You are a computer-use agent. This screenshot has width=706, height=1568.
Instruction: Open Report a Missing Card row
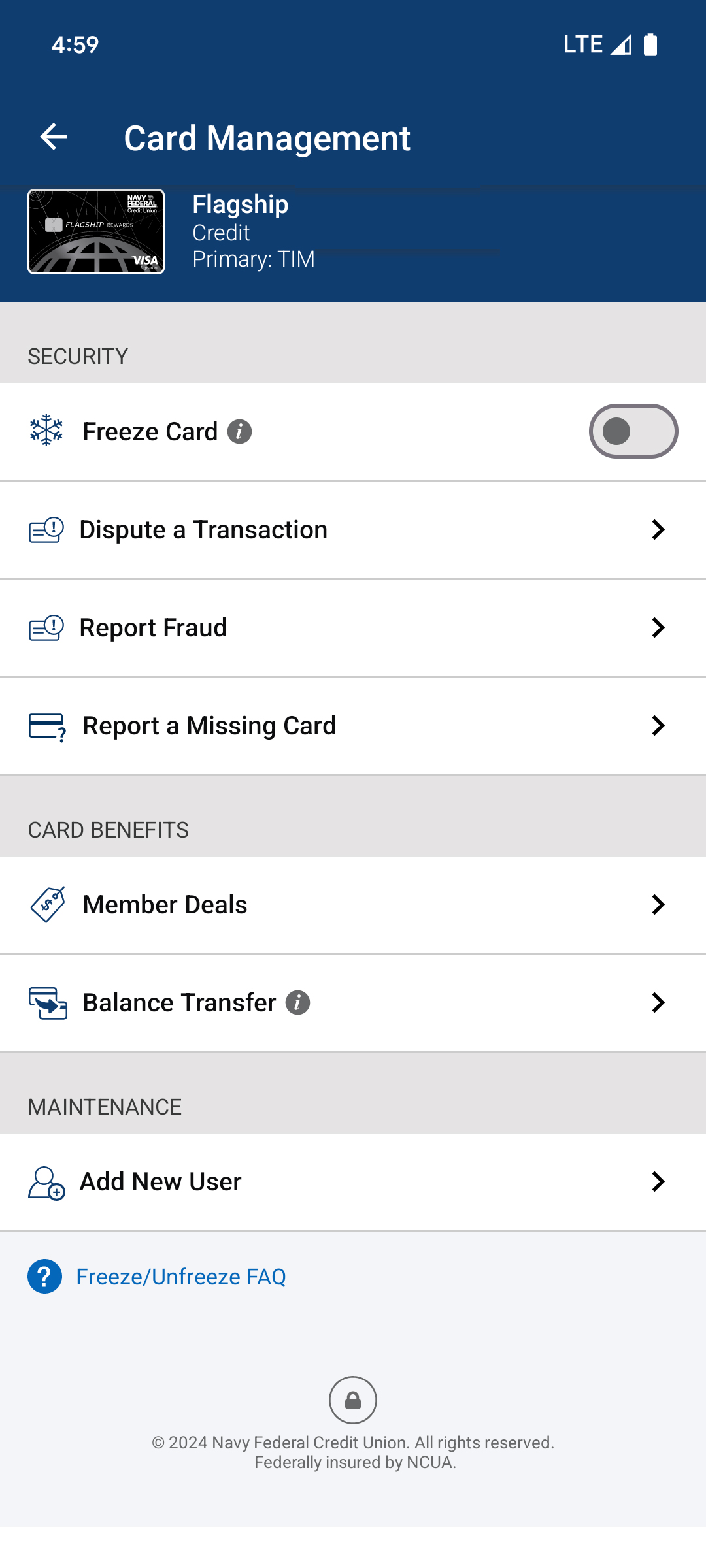click(353, 725)
